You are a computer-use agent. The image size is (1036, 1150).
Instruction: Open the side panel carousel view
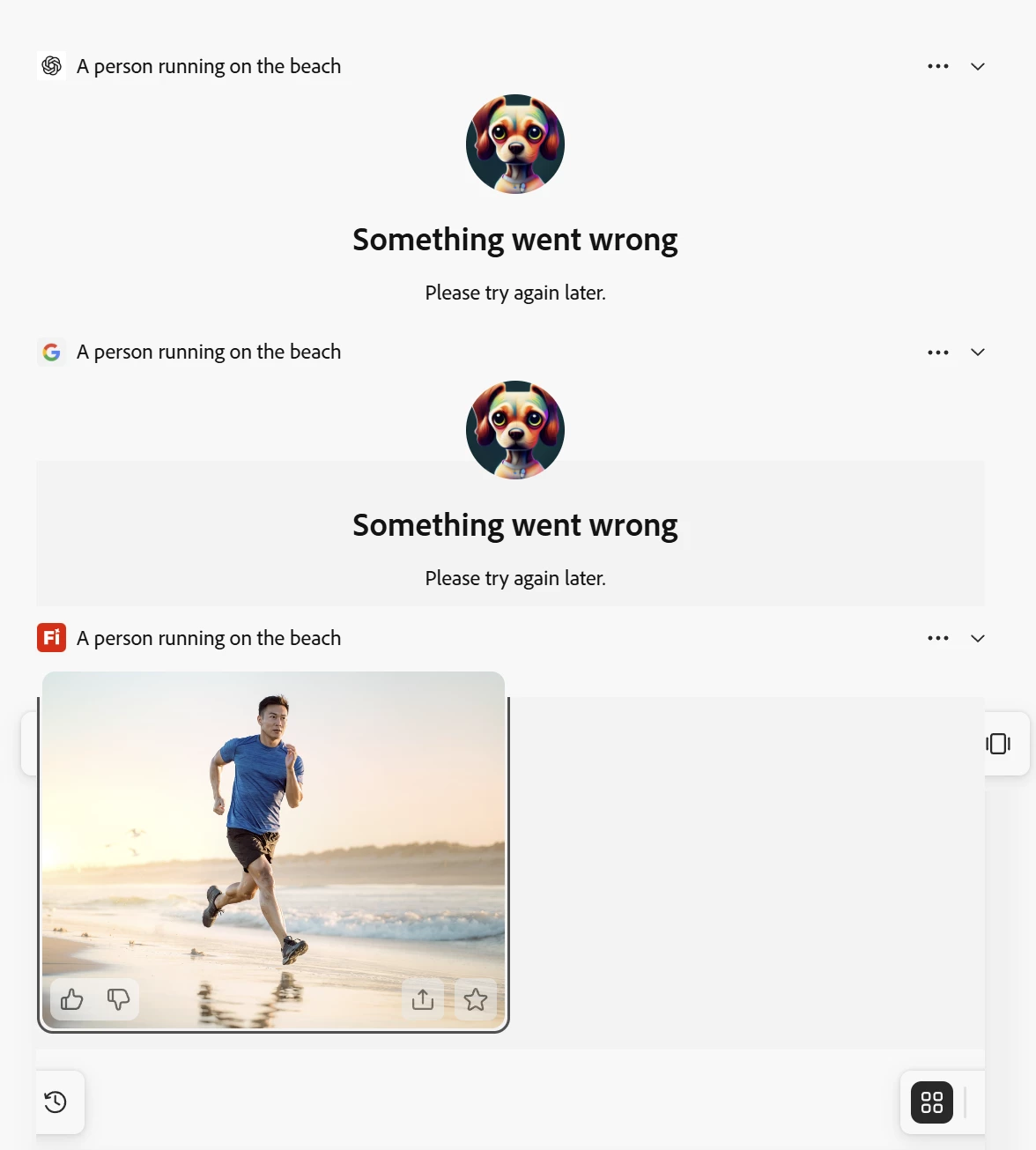[x=998, y=744]
